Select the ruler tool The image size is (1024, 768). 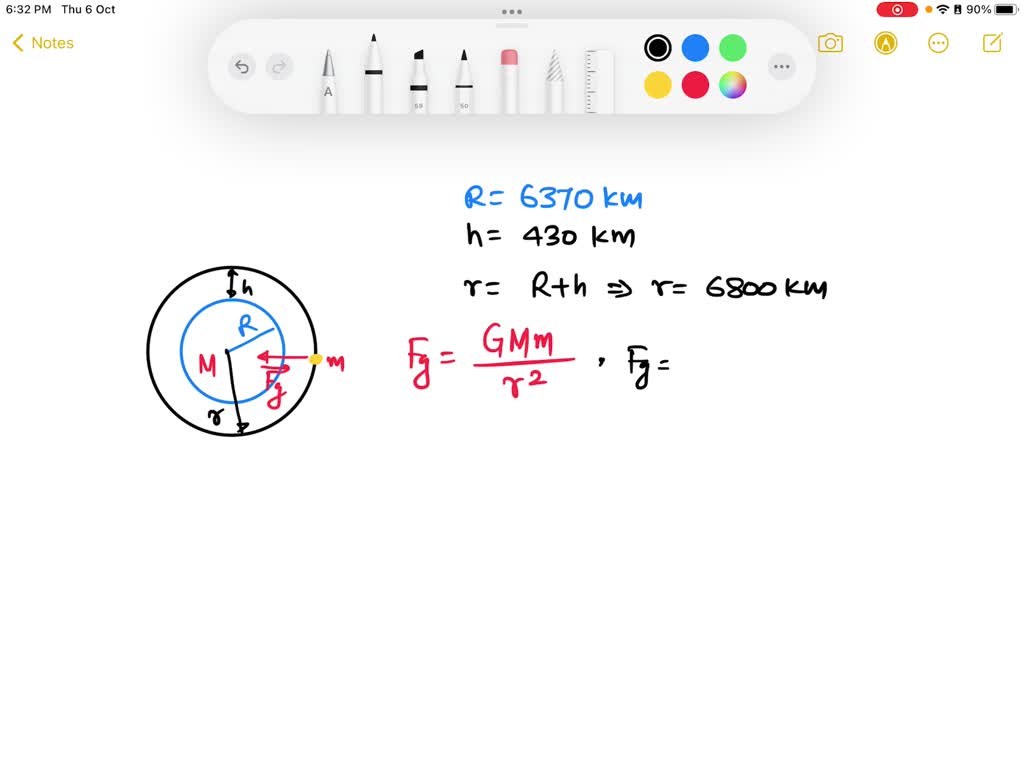(x=598, y=82)
